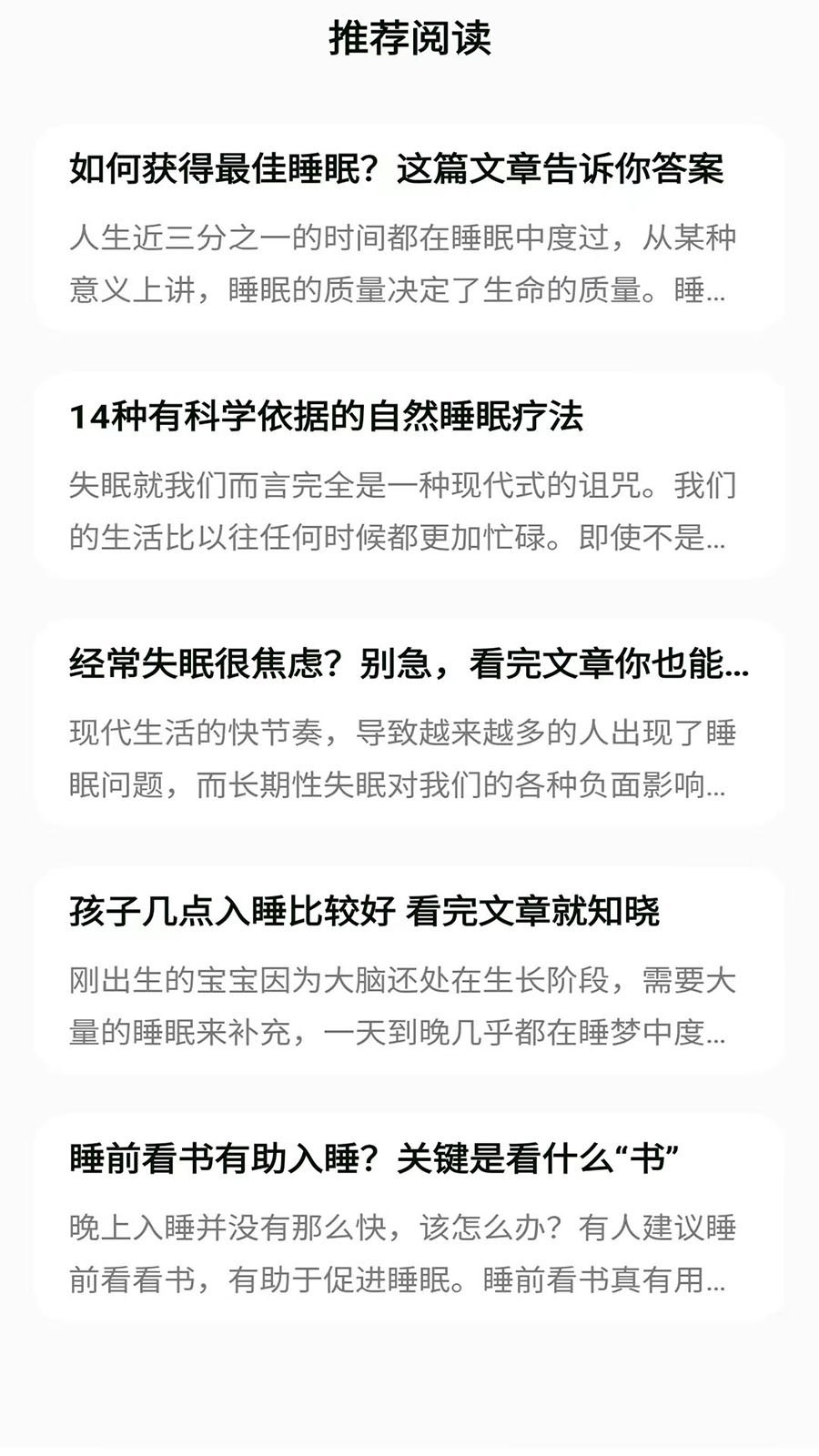
Task: Read the article 经常失眠很焦虑？别急
Action: click(409, 723)
